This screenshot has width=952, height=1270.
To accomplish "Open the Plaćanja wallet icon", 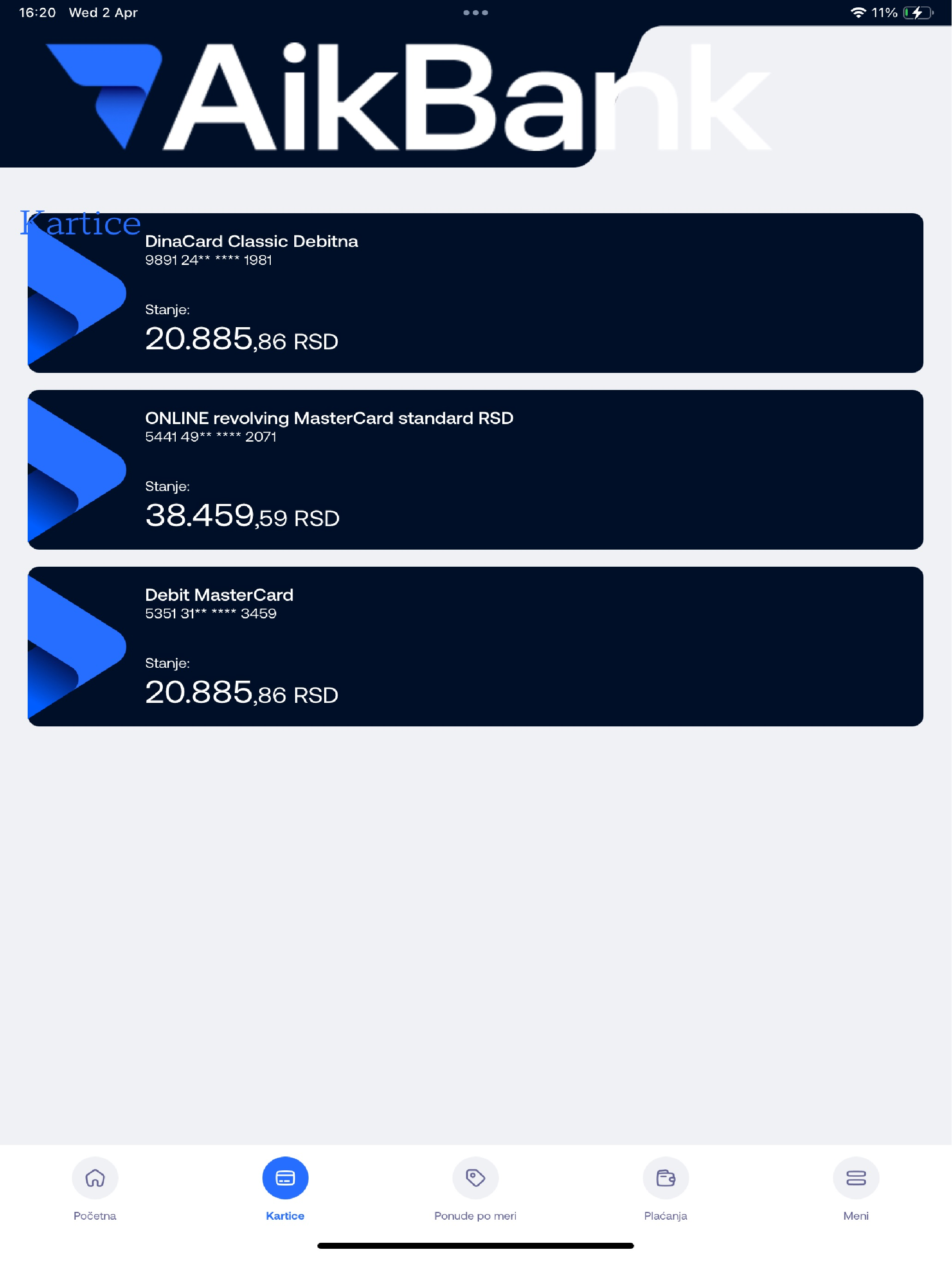I will [666, 1178].
